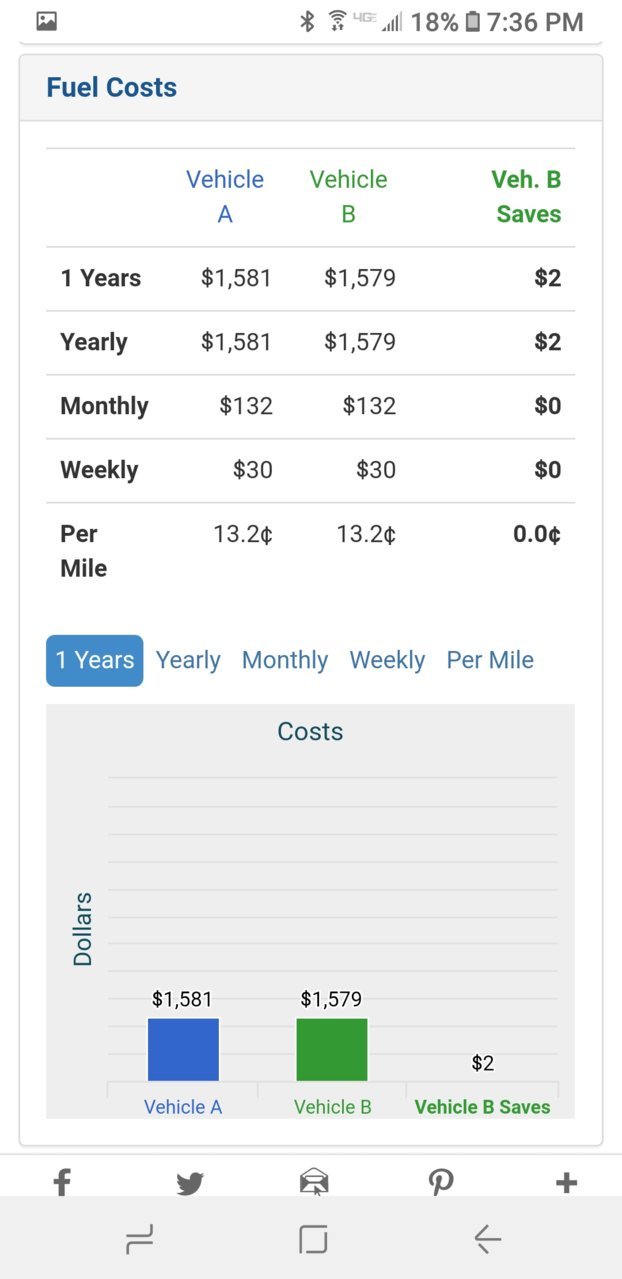Share this page on Twitter
Screen dimensions: 622x1279
pos(189,1183)
